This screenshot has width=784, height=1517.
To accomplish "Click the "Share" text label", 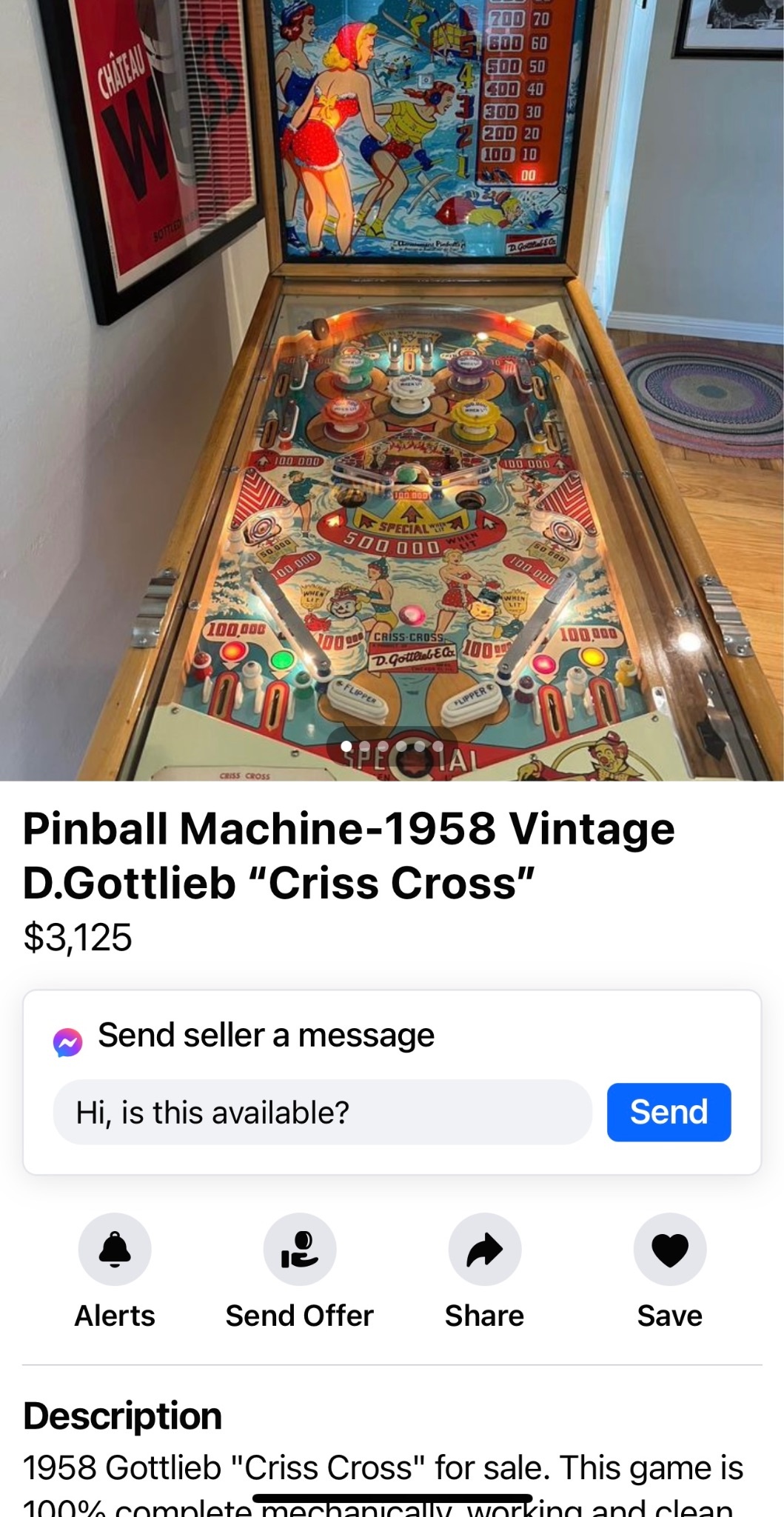I will point(484,1316).
